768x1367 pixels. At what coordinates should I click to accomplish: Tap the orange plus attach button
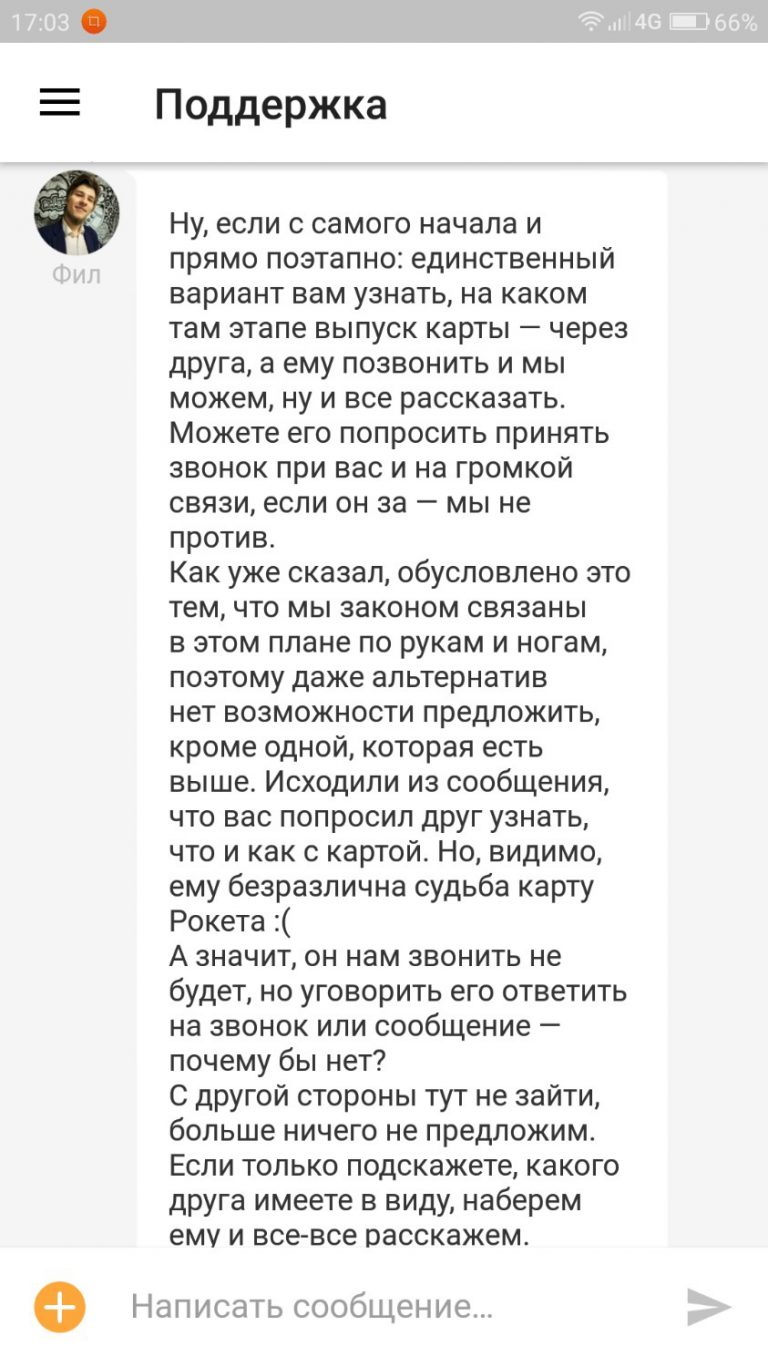point(60,1306)
